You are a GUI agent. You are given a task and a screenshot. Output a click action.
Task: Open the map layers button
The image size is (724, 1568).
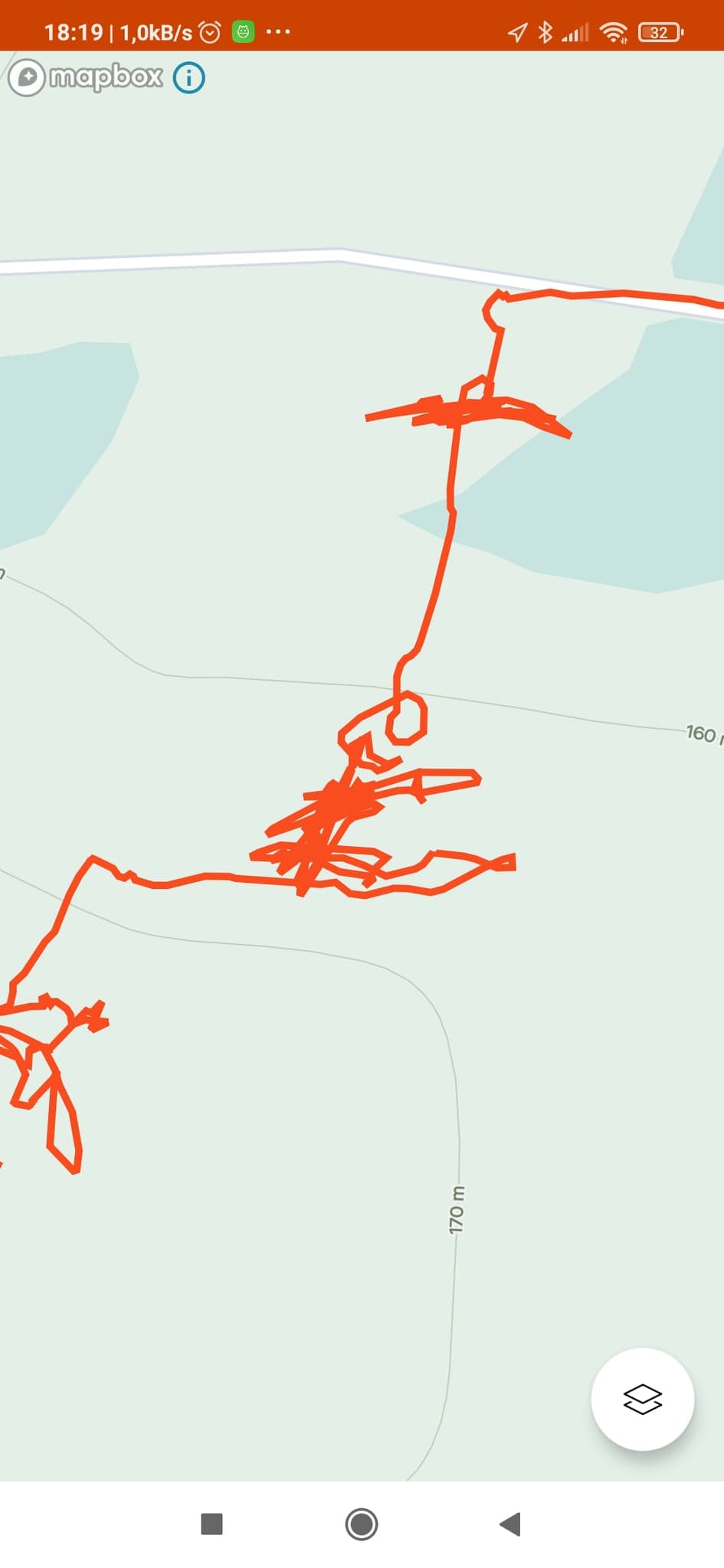tap(642, 1399)
